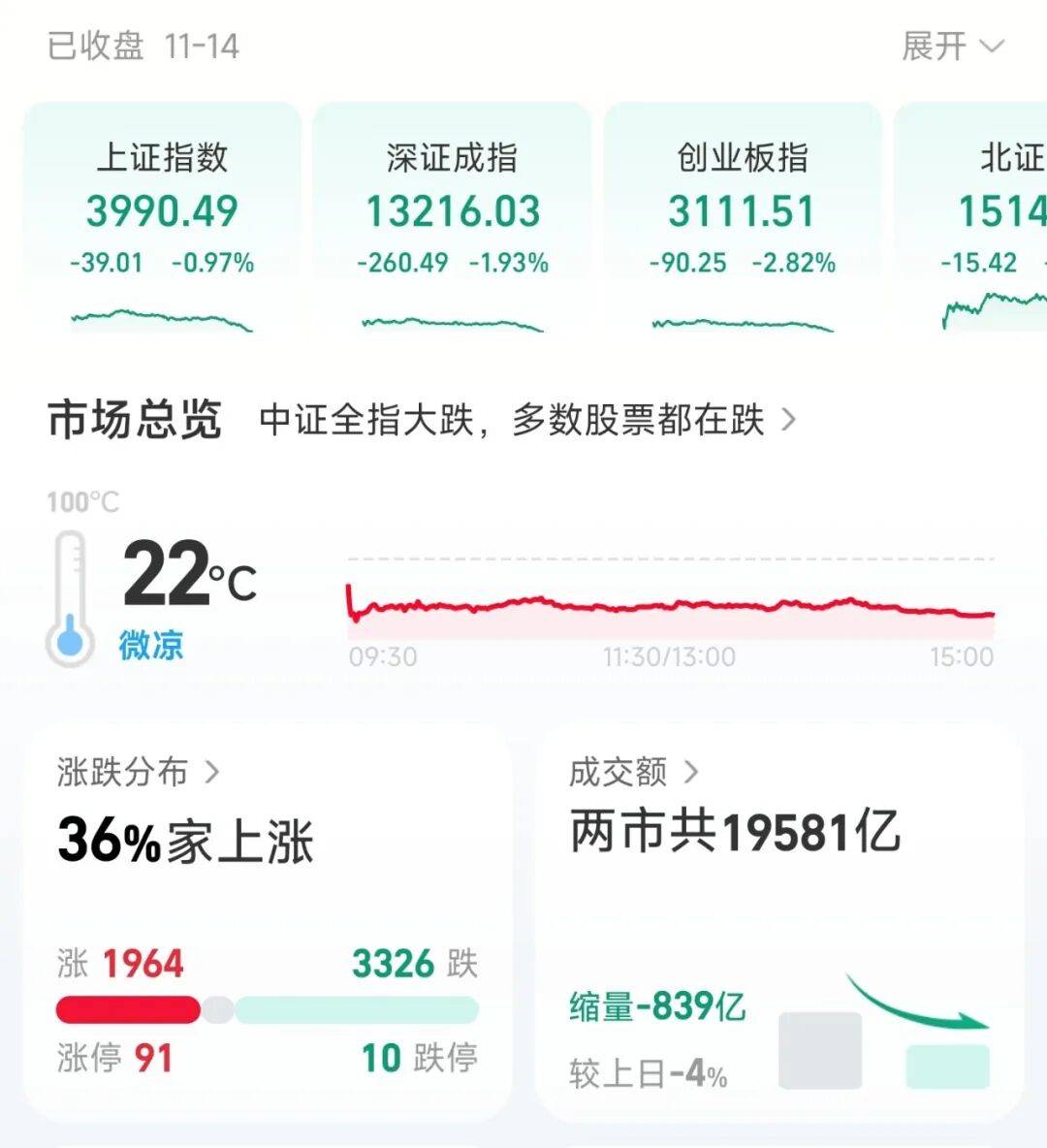Screen dimensions: 1047x1148
Task: View the 涨跌分布 details
Action: pyautogui.click(x=138, y=773)
